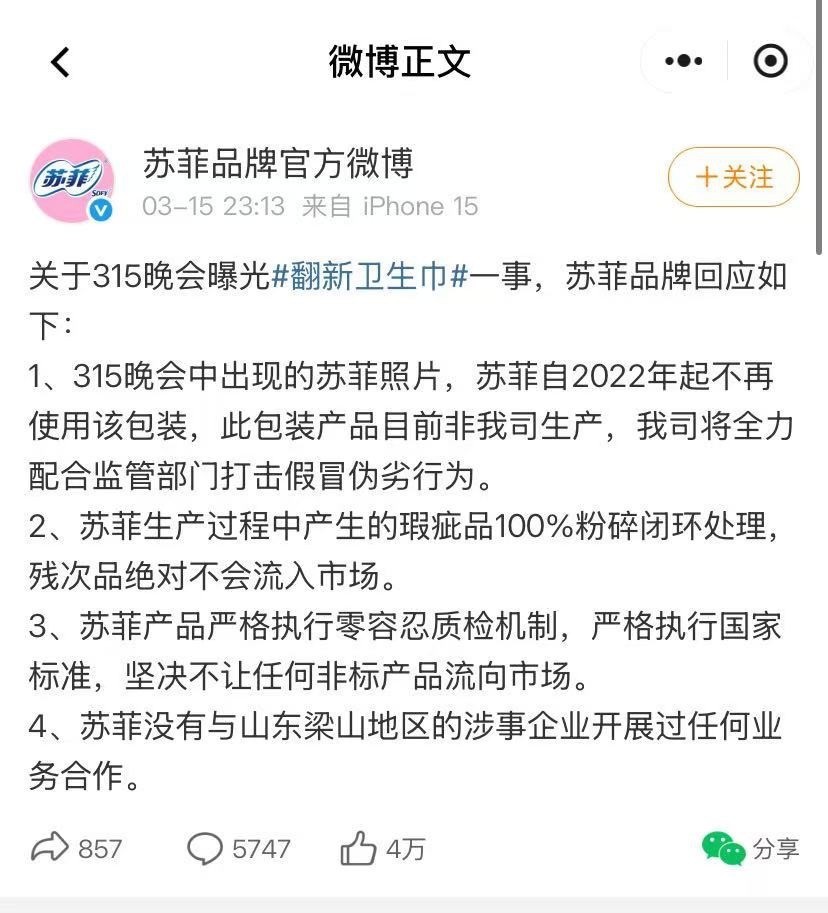The width and height of the screenshot is (828, 913).
Task: Open the #翻新卫生巾# hashtag topic
Action: click(370, 277)
